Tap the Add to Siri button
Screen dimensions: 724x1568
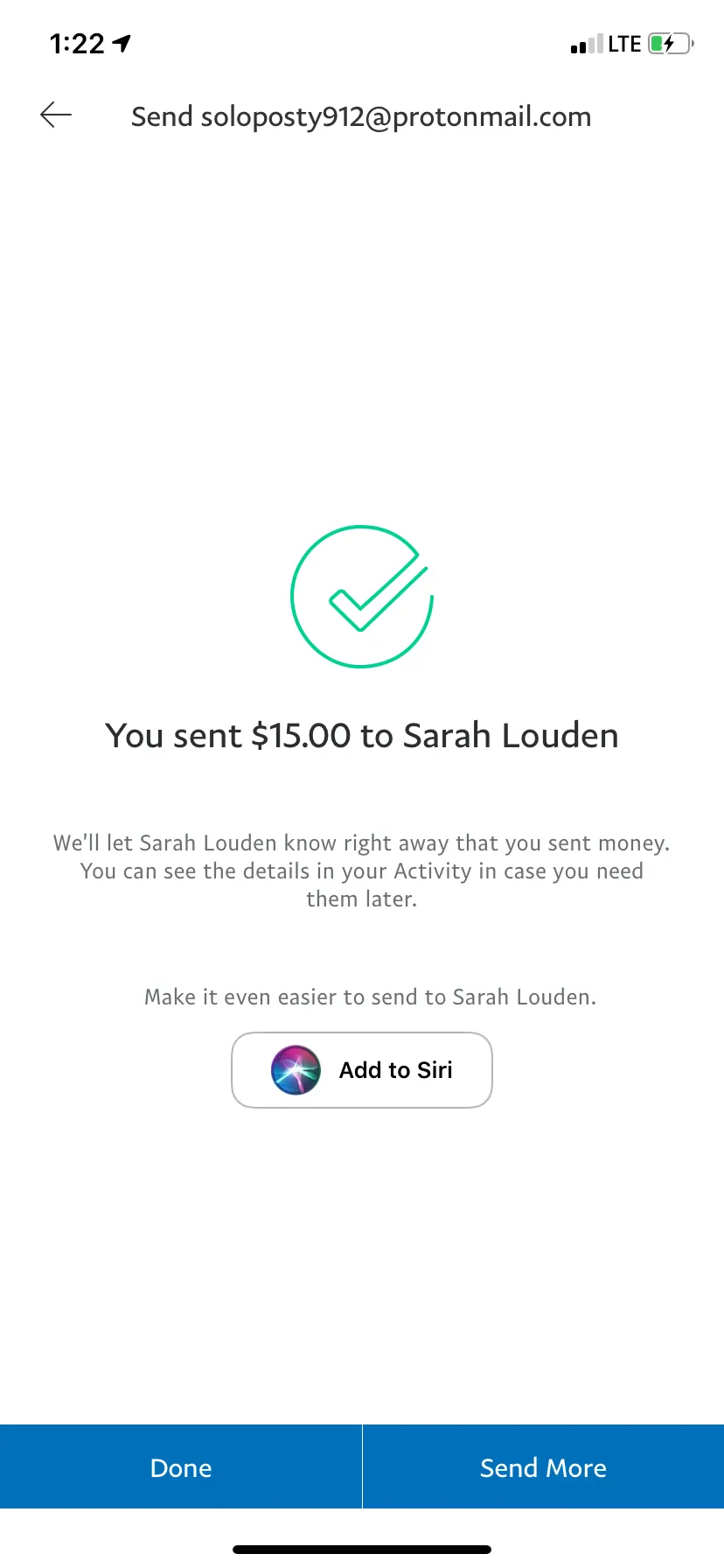362,1070
